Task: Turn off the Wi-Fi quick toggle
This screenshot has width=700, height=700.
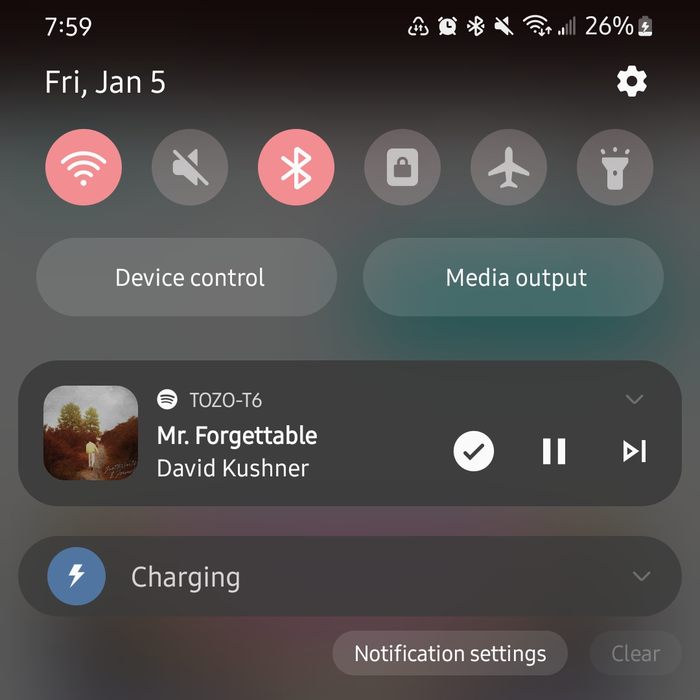Action: click(x=84, y=168)
